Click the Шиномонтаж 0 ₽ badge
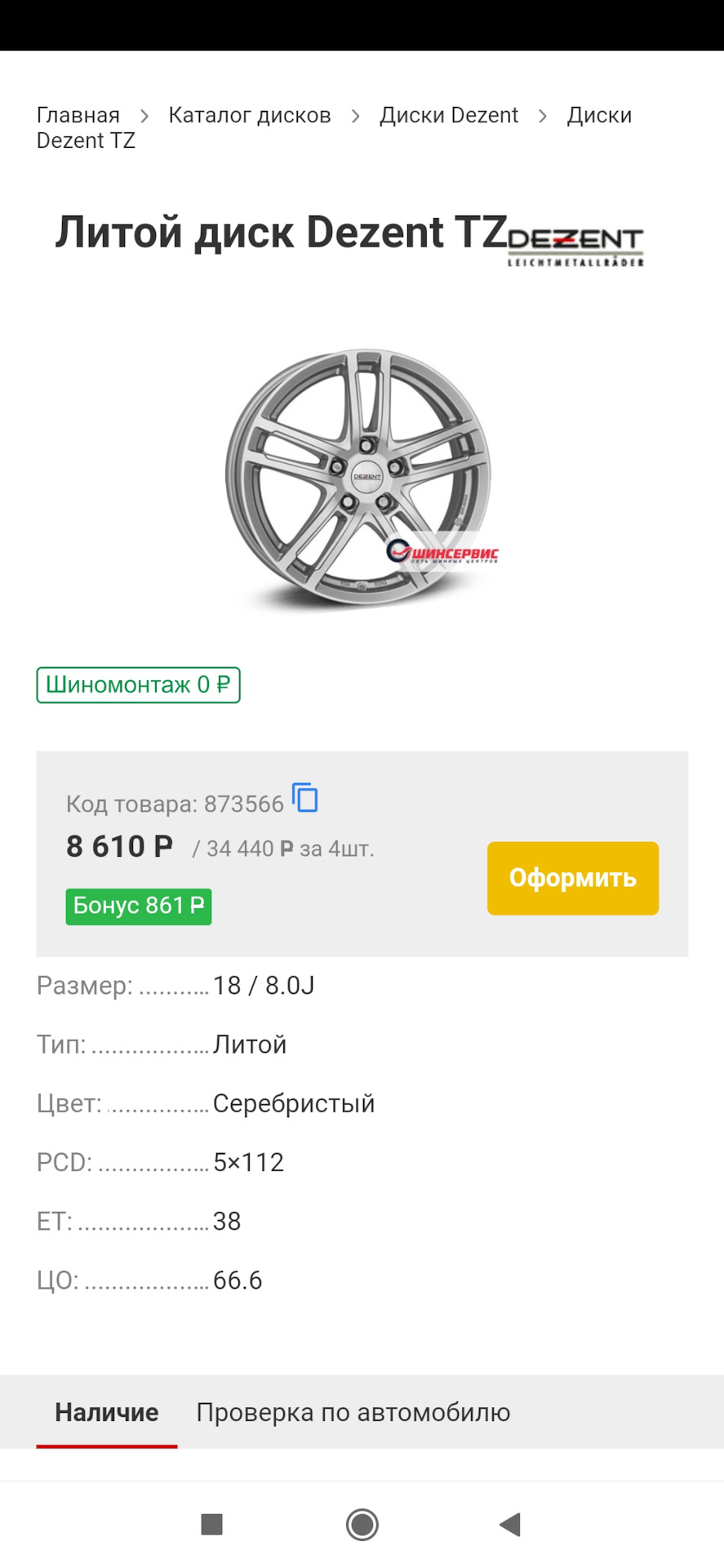 click(137, 685)
